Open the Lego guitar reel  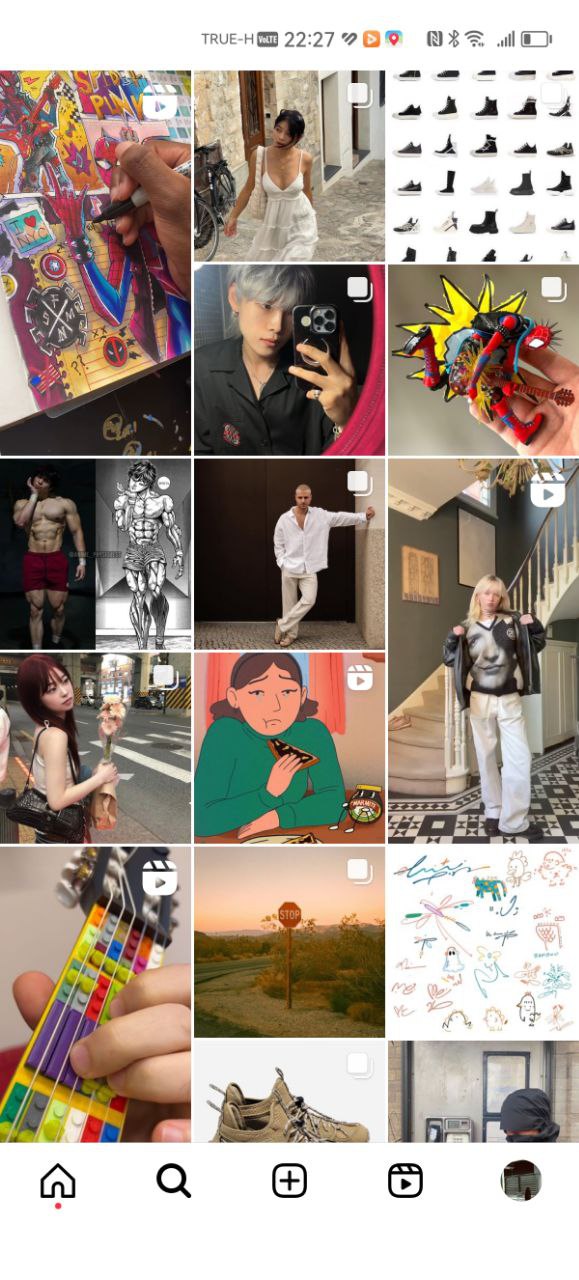tap(95, 994)
